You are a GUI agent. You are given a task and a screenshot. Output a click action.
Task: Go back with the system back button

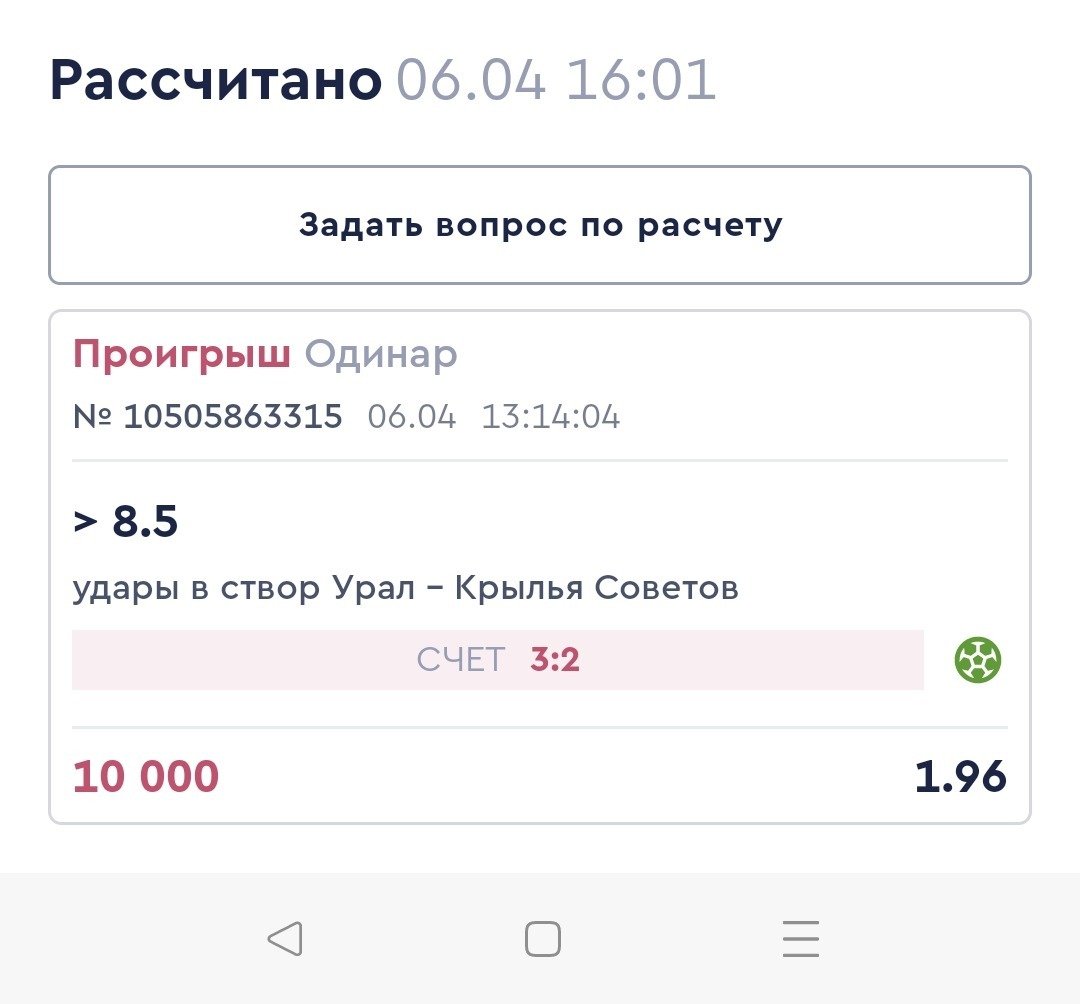pyautogui.click(x=285, y=939)
